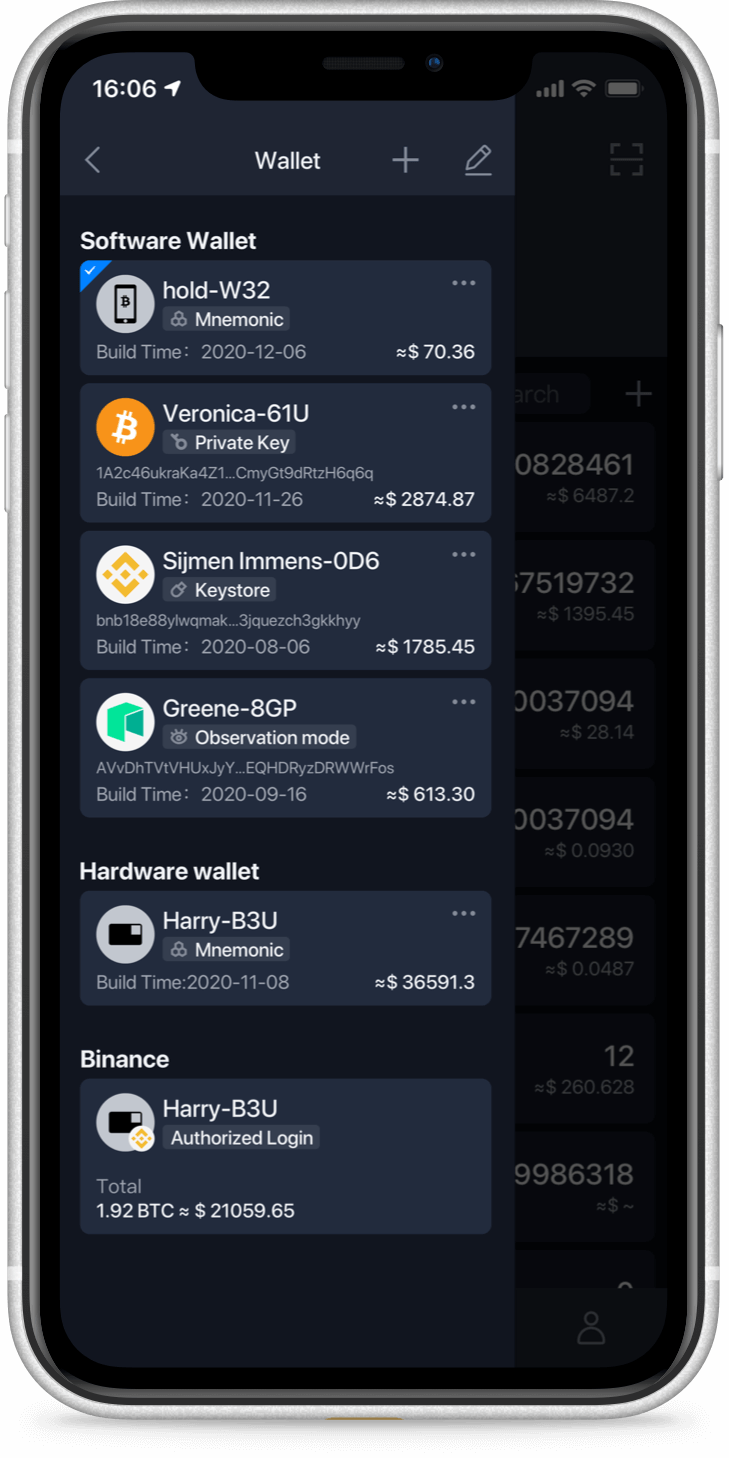Select the Greene-8GP observation wallet
Screen dimensions: 729x1458
coord(285,748)
